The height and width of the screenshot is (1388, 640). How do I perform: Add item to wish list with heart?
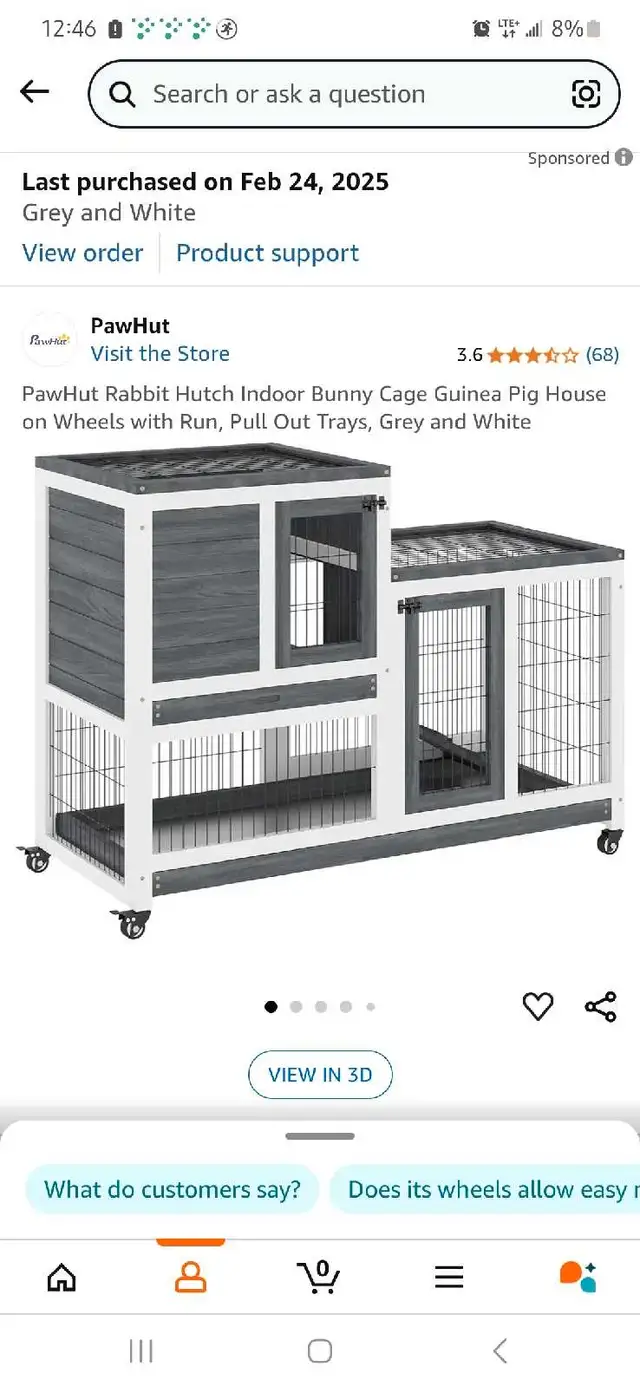coord(538,1007)
